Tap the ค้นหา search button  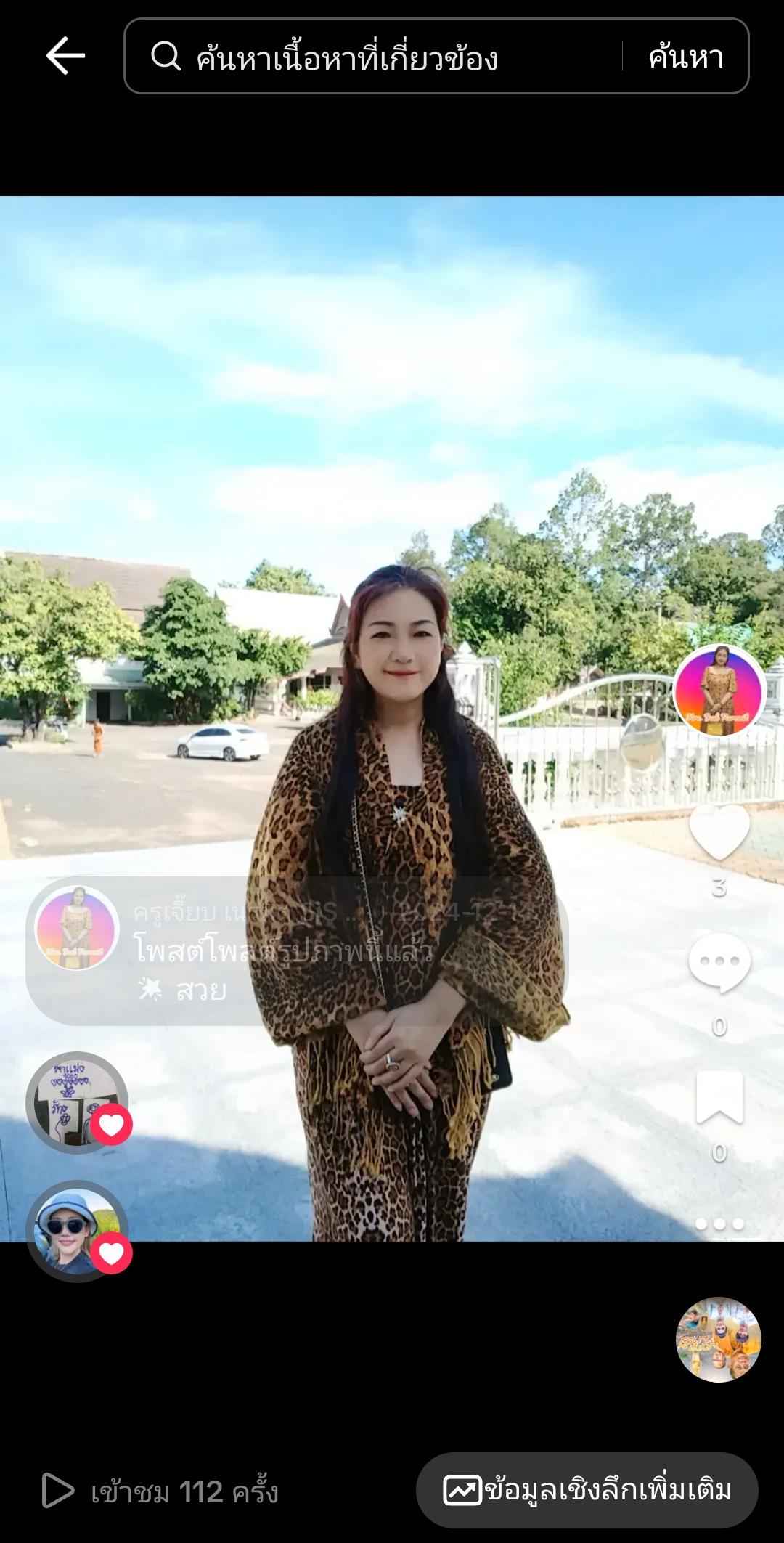coord(685,57)
